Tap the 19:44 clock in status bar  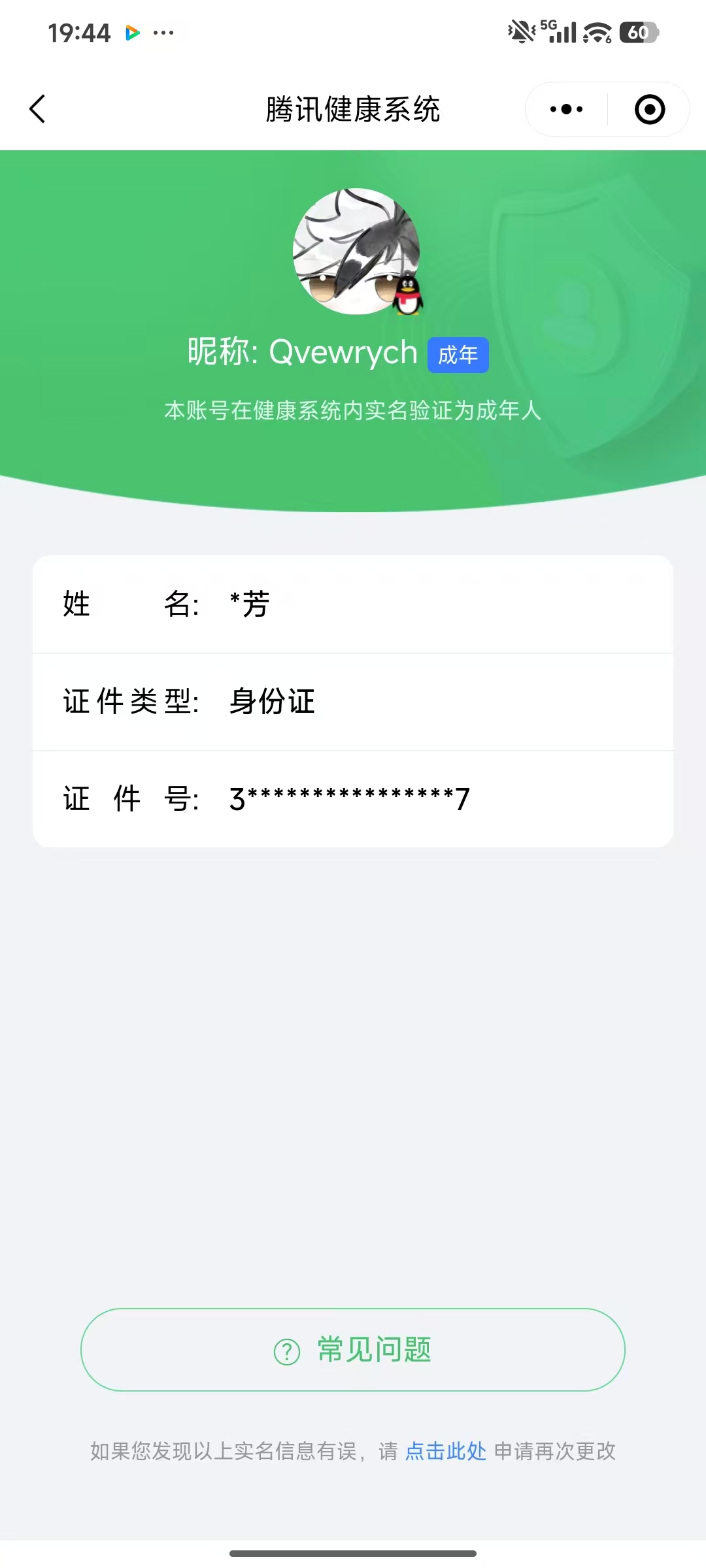(78, 31)
